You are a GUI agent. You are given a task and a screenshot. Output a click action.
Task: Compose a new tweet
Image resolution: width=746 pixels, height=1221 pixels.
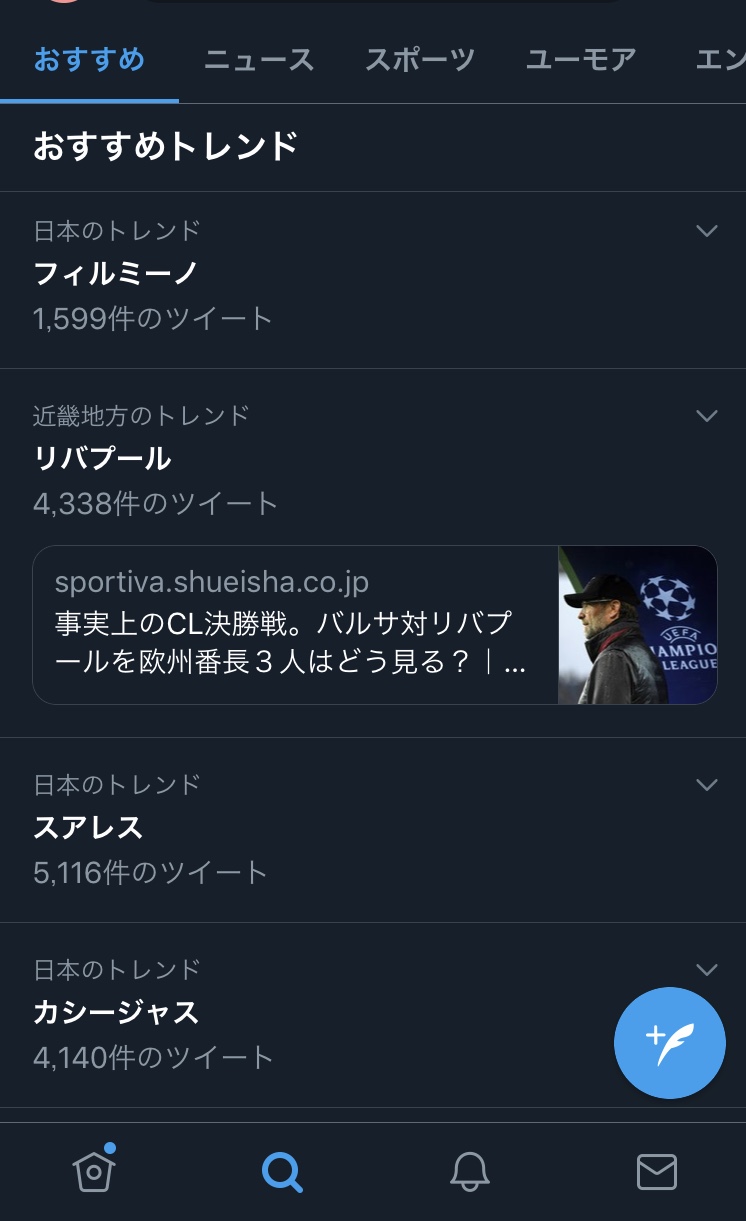coord(669,1043)
